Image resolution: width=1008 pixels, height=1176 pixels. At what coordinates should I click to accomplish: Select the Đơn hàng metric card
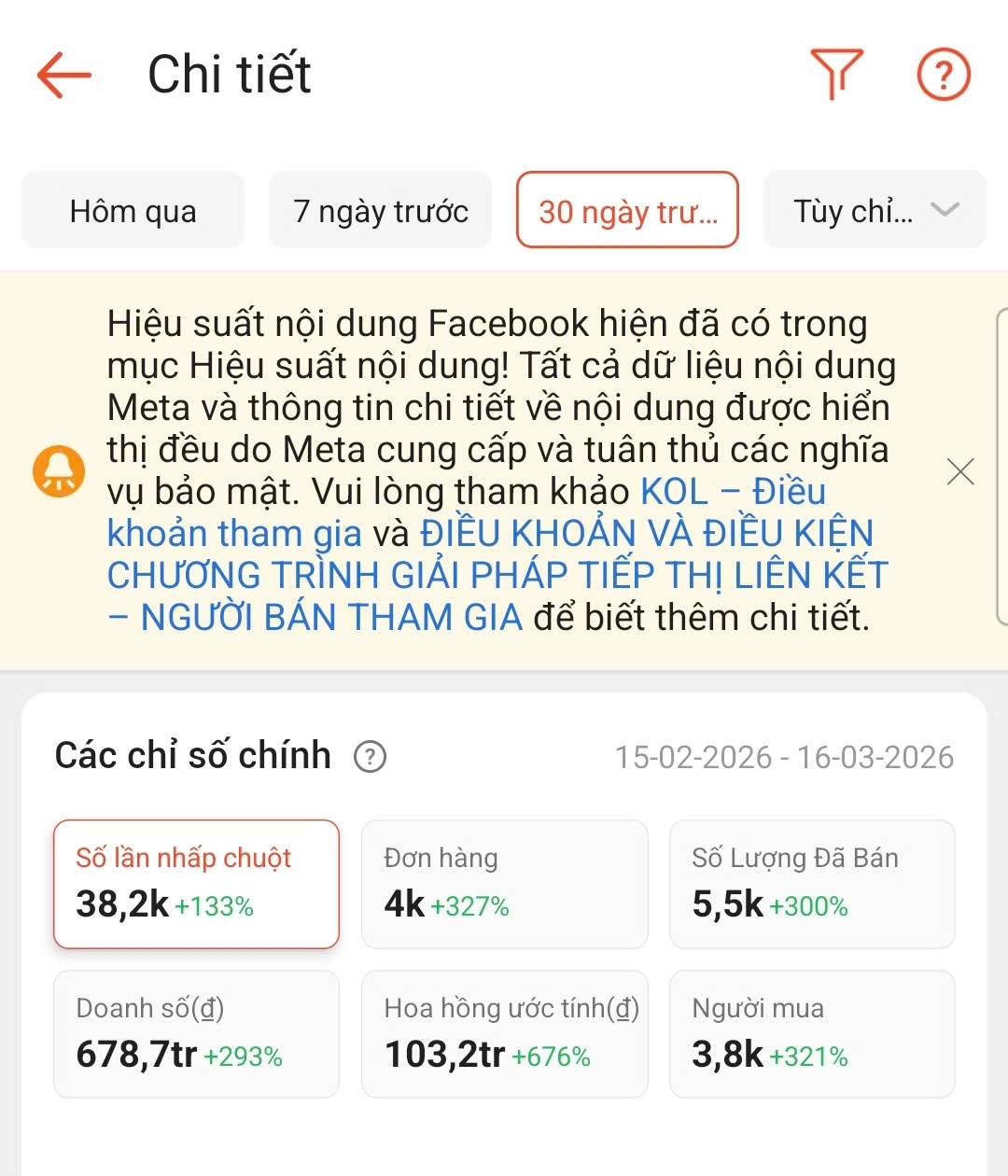[504, 882]
